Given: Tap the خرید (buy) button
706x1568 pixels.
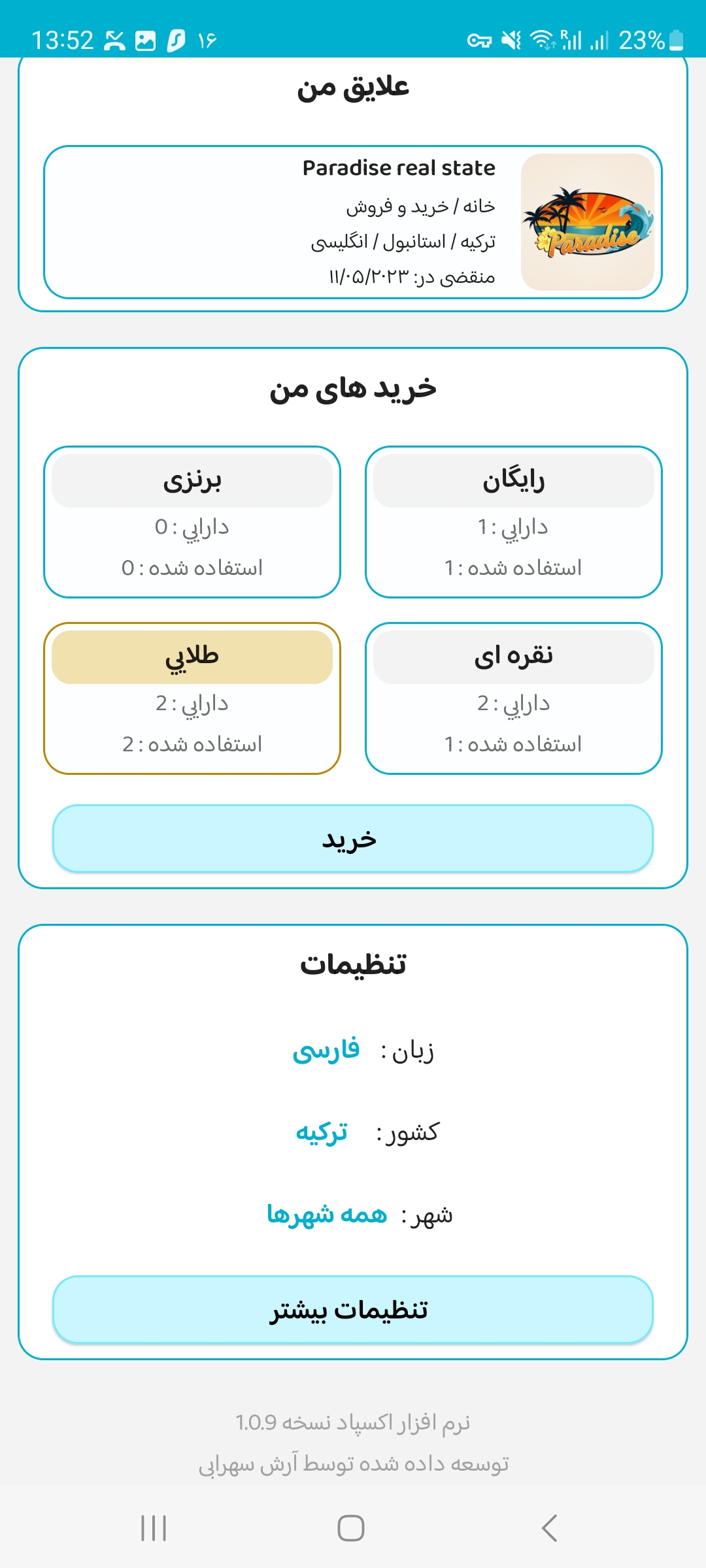Looking at the screenshot, I should [x=353, y=839].
